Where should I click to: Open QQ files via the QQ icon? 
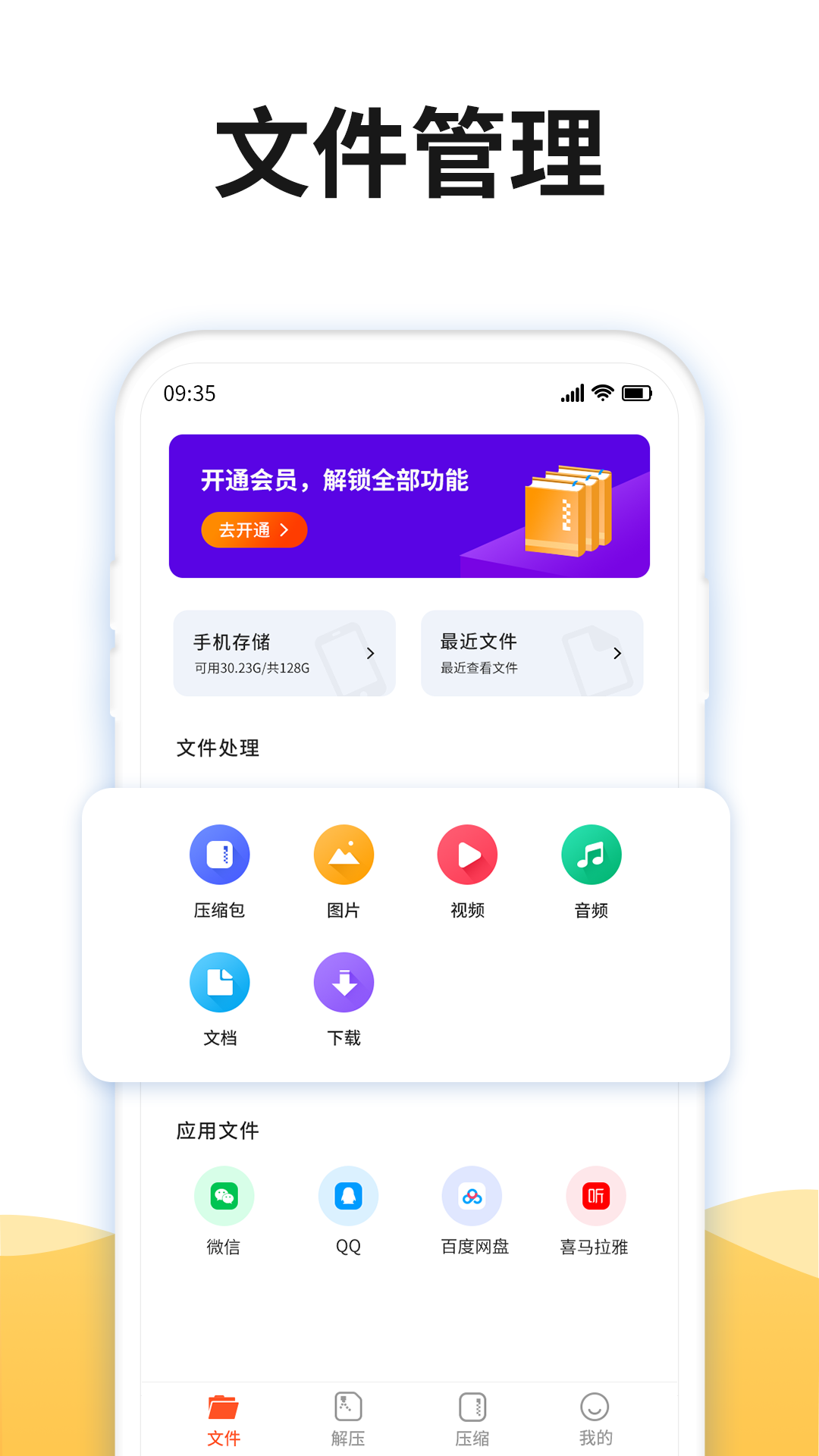pos(348,1196)
